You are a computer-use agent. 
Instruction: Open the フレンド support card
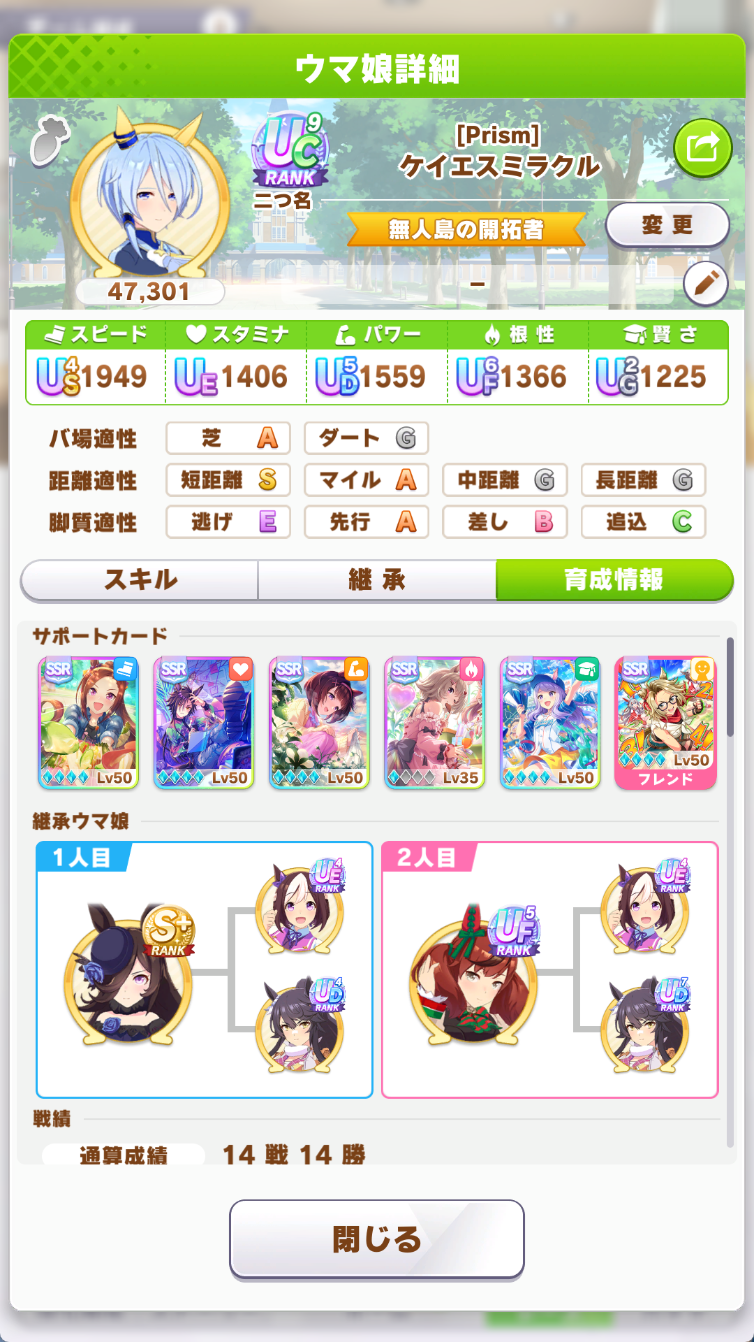tap(665, 722)
